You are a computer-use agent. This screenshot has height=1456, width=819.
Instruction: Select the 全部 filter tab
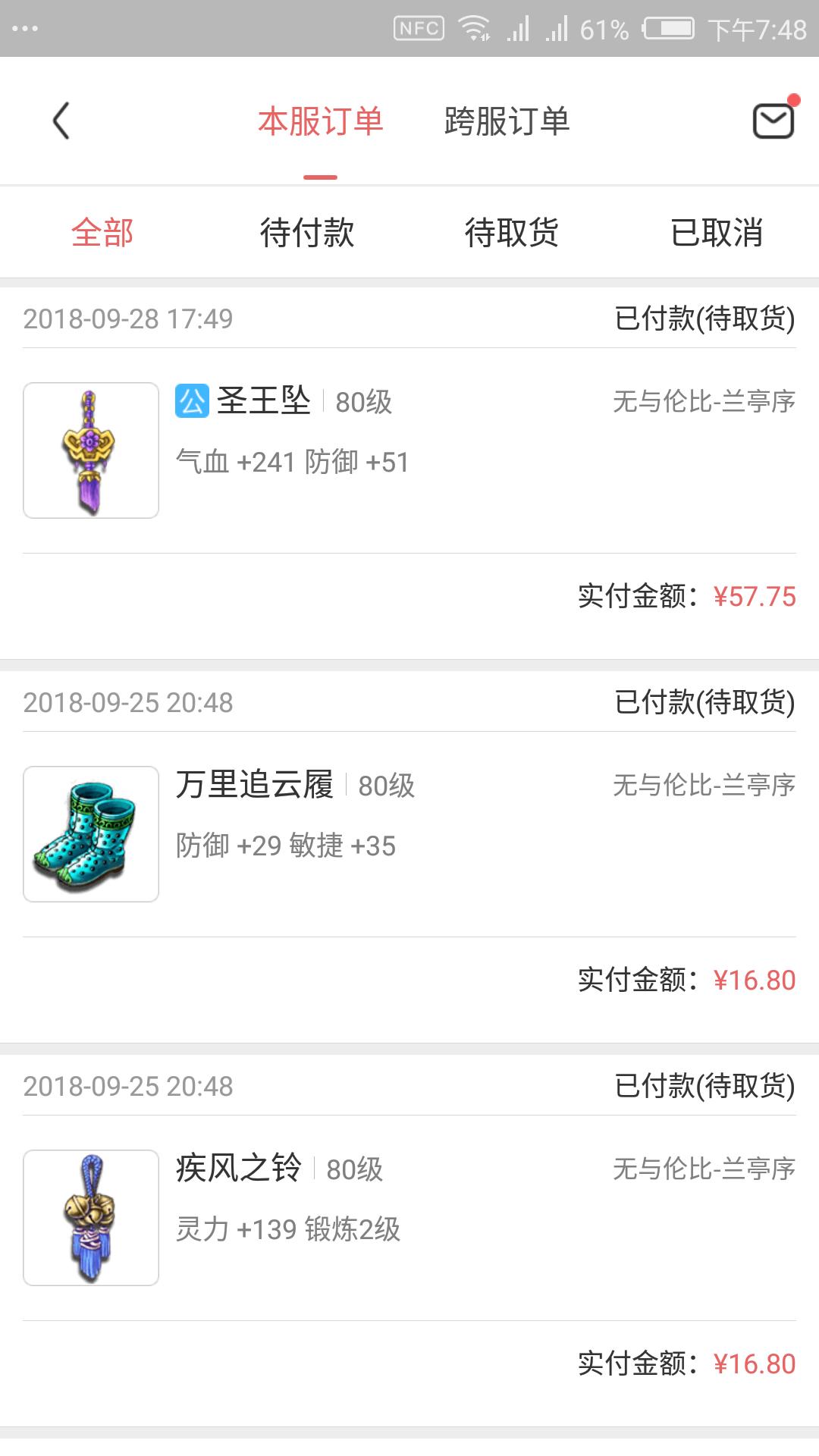102,233
